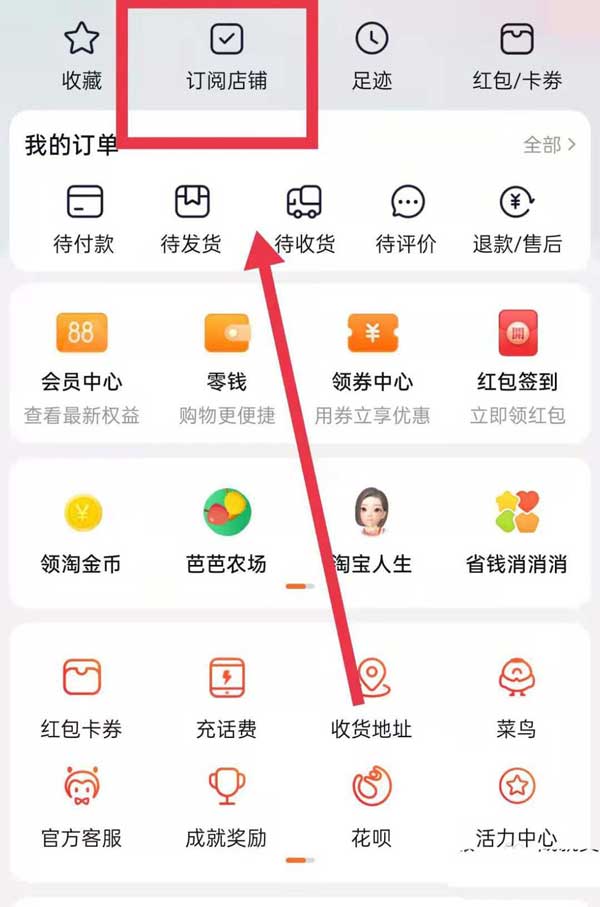Open 待付款 orders
600x907 pixels.
click(84, 220)
